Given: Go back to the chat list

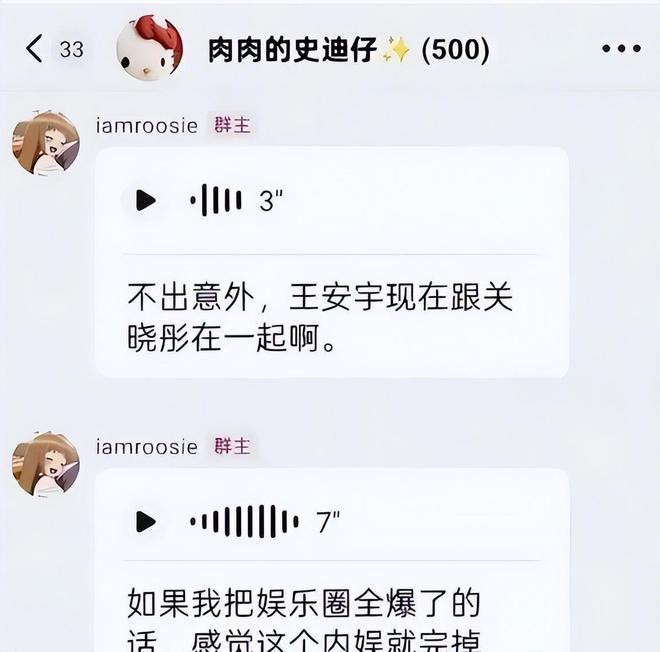Looking at the screenshot, I should pos(36,48).
